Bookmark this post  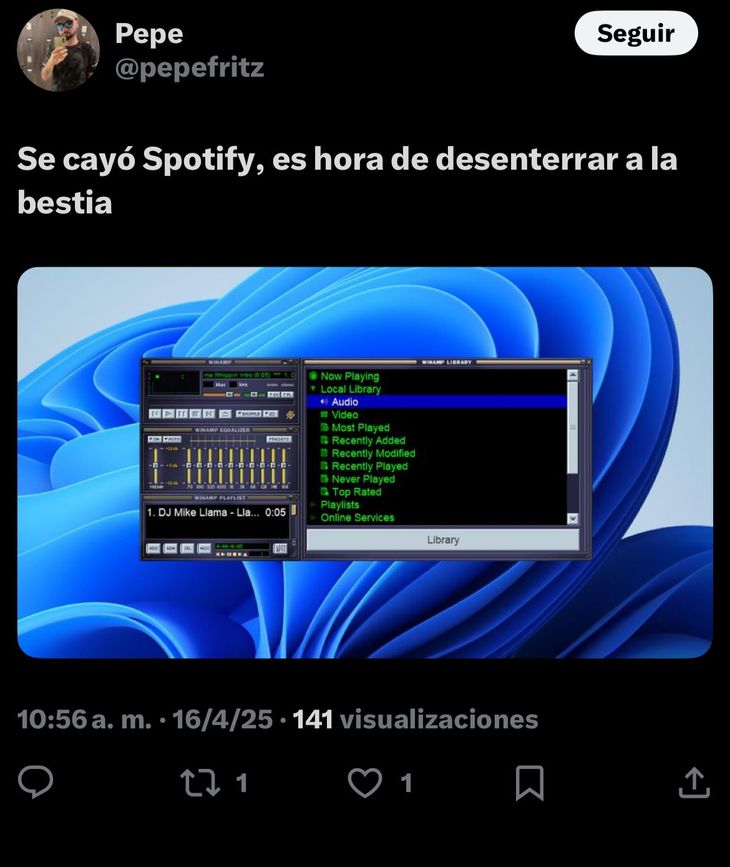coord(529,782)
